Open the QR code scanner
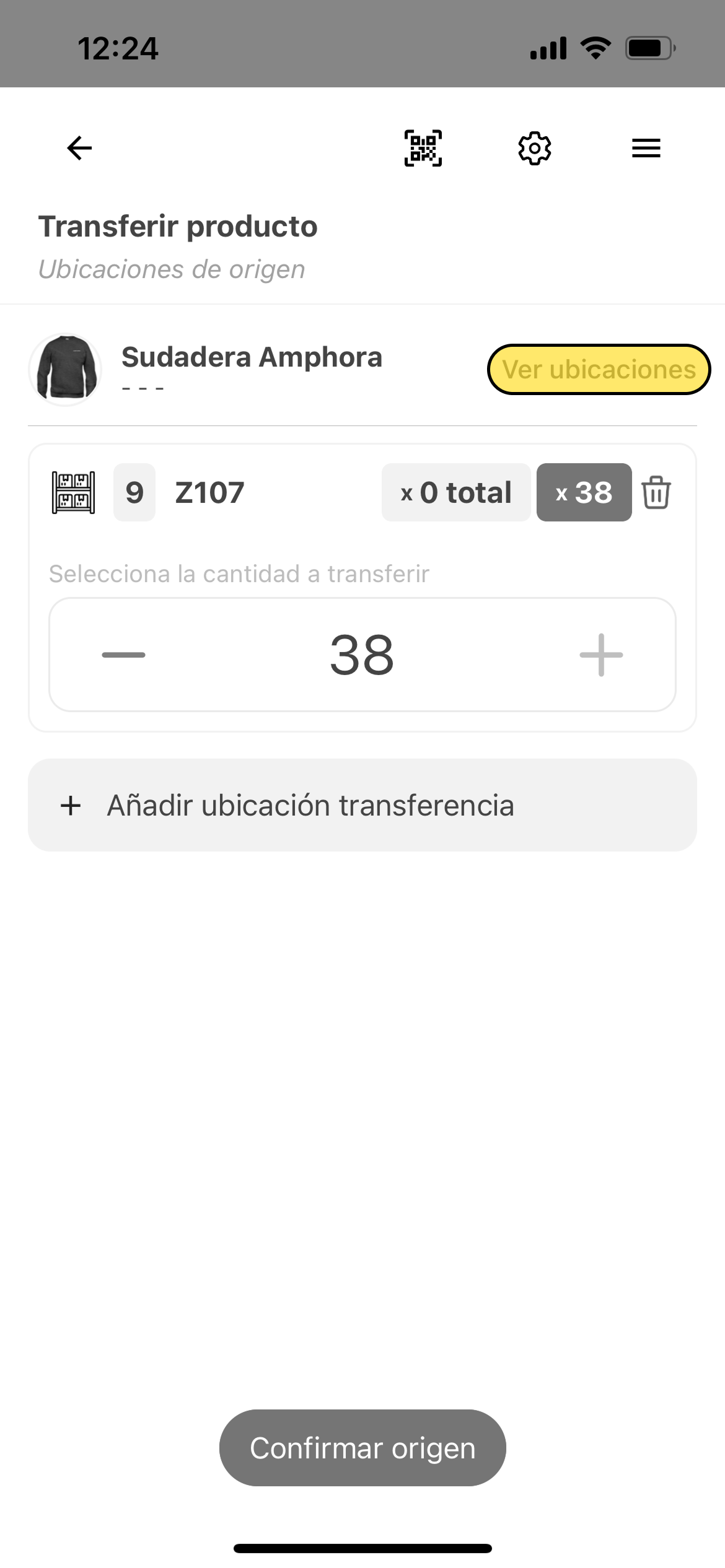The height and width of the screenshot is (1568, 725). (x=423, y=147)
